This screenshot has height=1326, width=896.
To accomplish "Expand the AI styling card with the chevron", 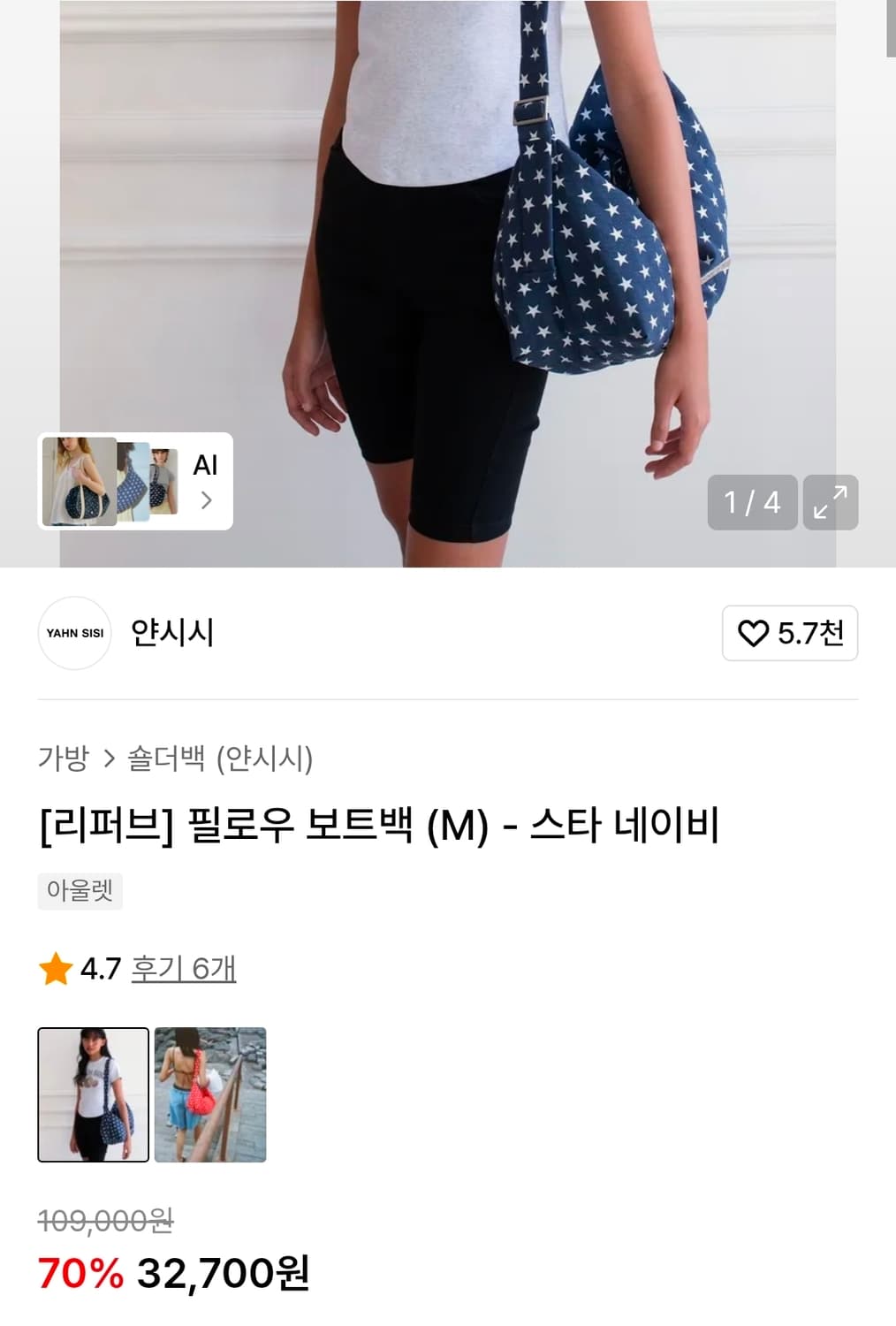I will click(206, 500).
